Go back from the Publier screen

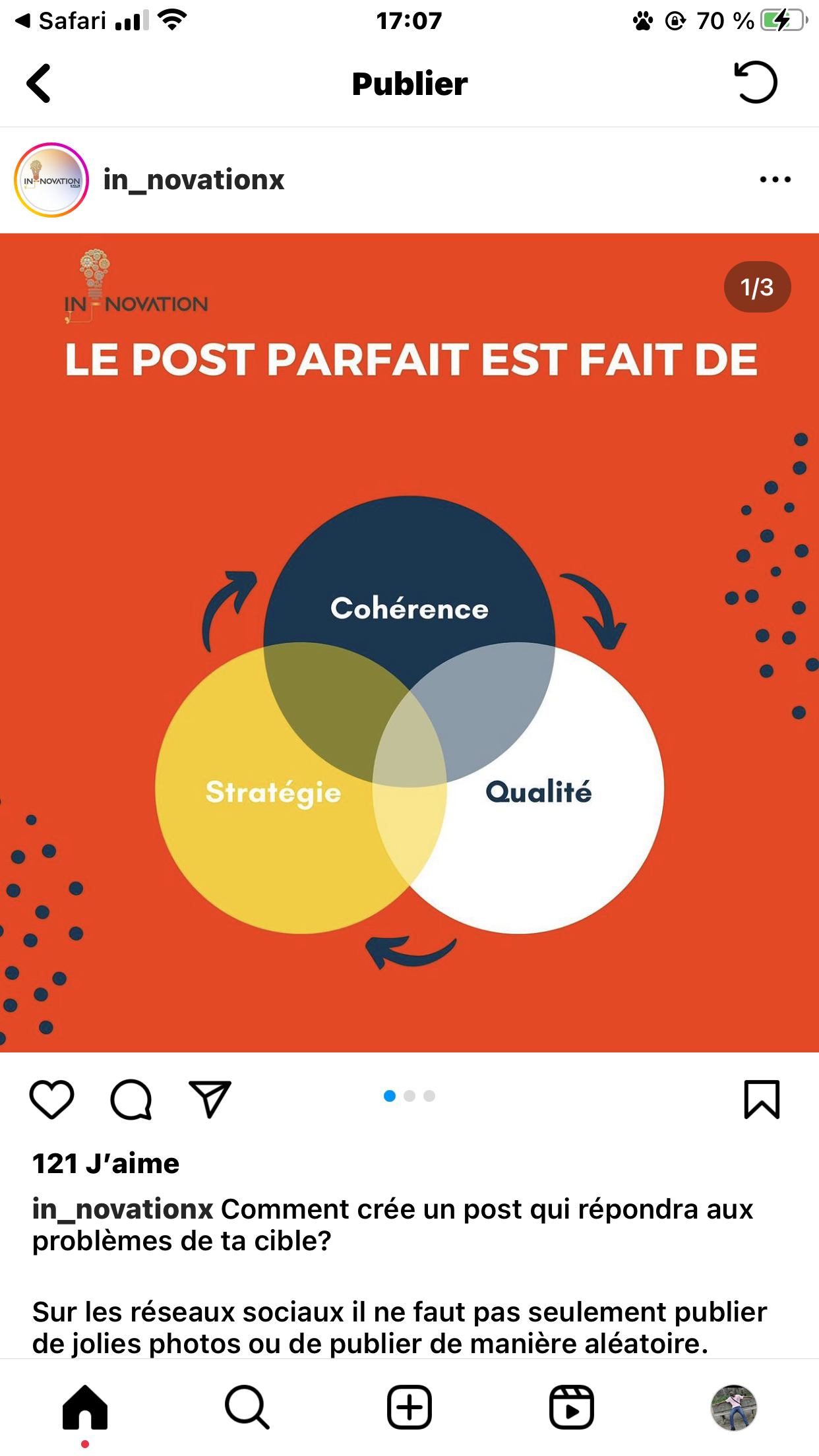click(x=39, y=84)
